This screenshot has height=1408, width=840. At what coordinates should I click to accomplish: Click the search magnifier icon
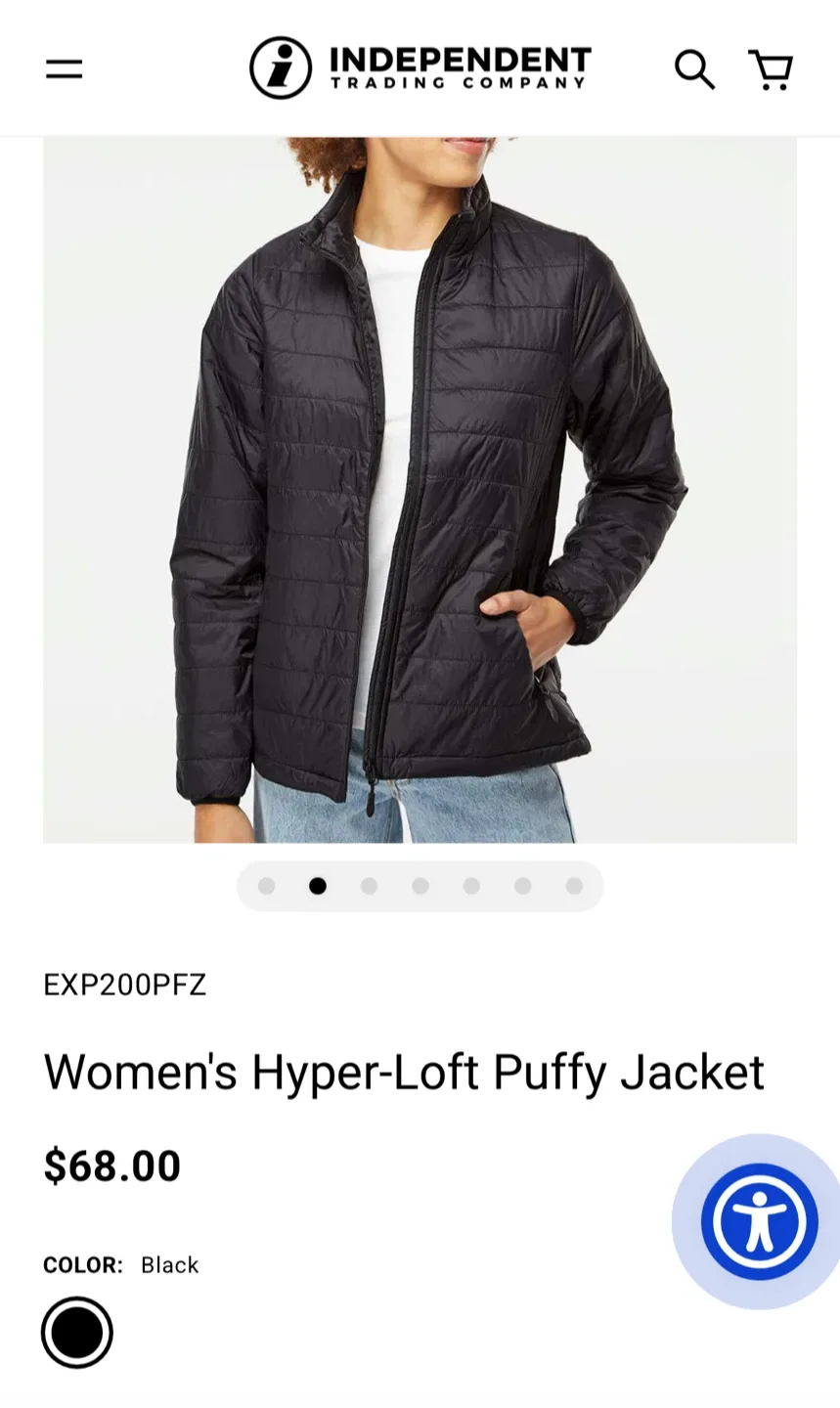[694, 68]
